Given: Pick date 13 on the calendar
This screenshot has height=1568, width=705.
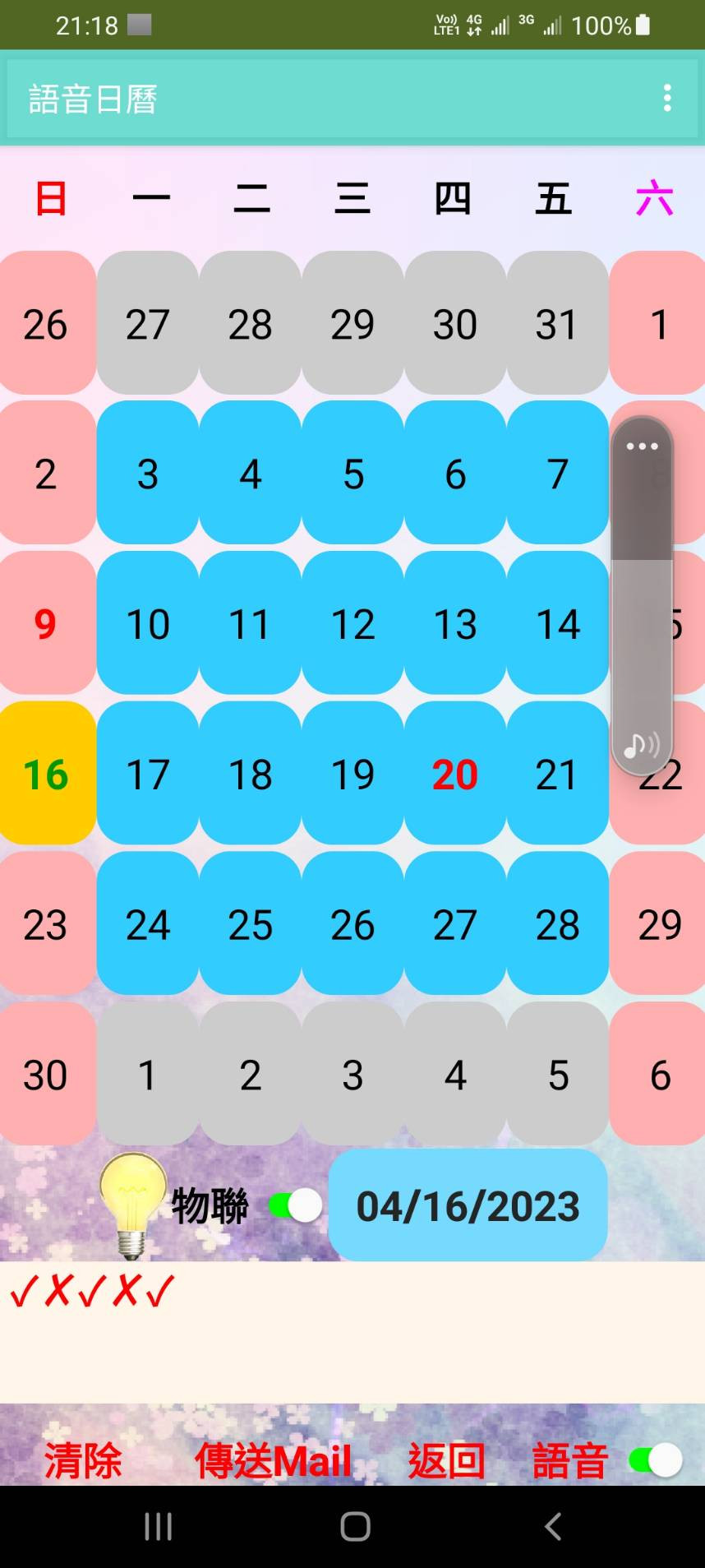Looking at the screenshot, I should coord(455,624).
